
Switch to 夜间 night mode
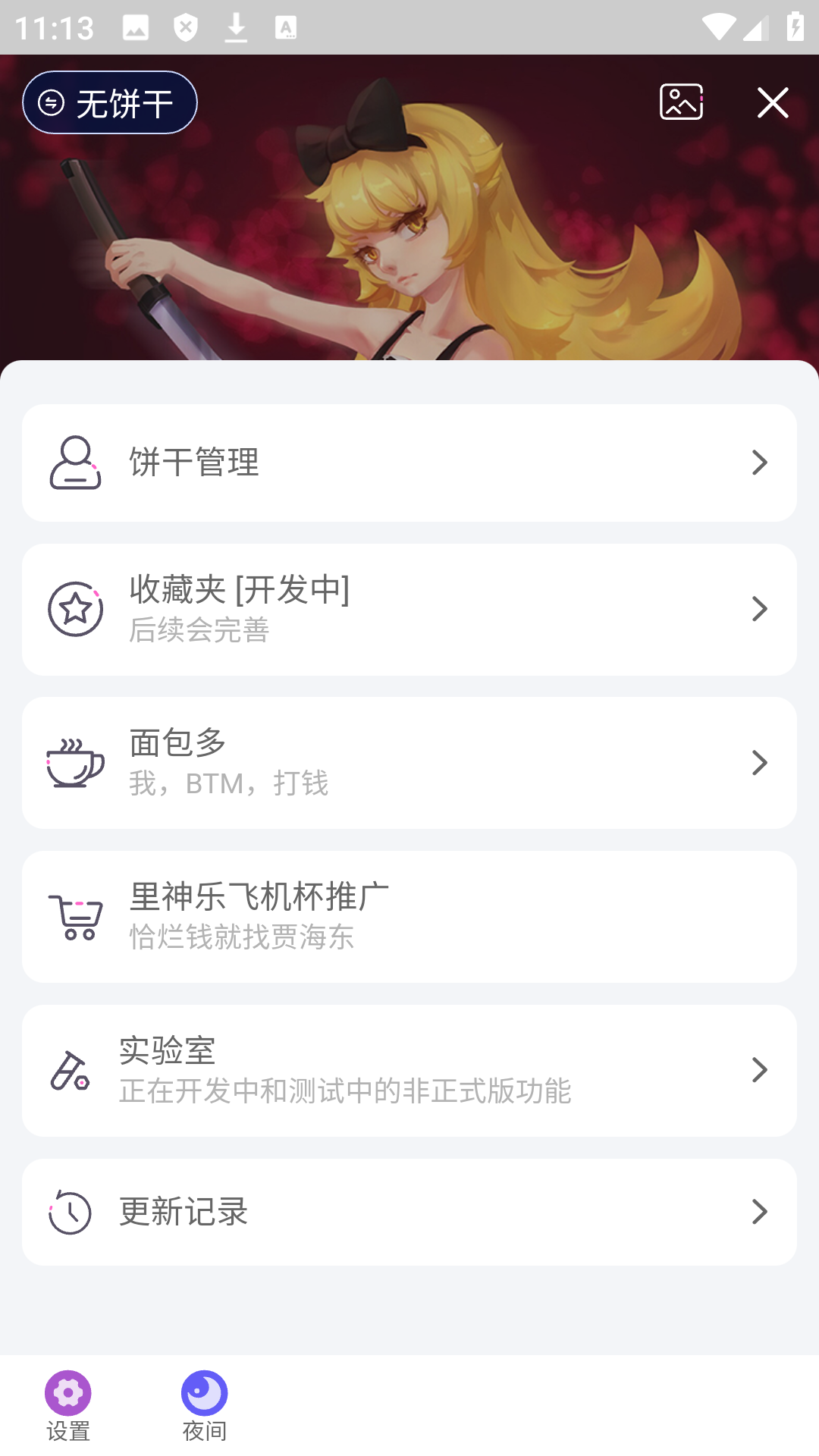click(205, 1405)
